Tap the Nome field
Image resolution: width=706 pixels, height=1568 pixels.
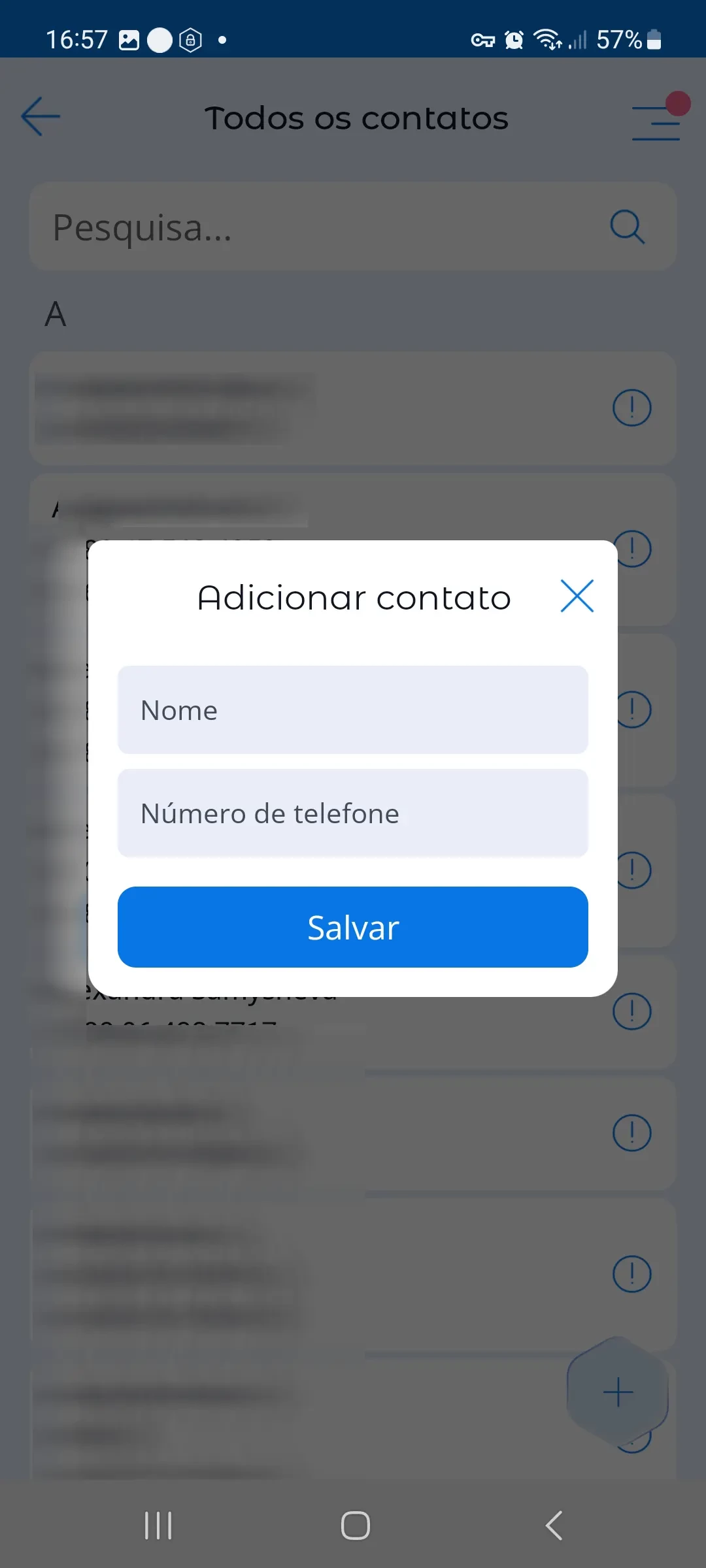pos(353,710)
